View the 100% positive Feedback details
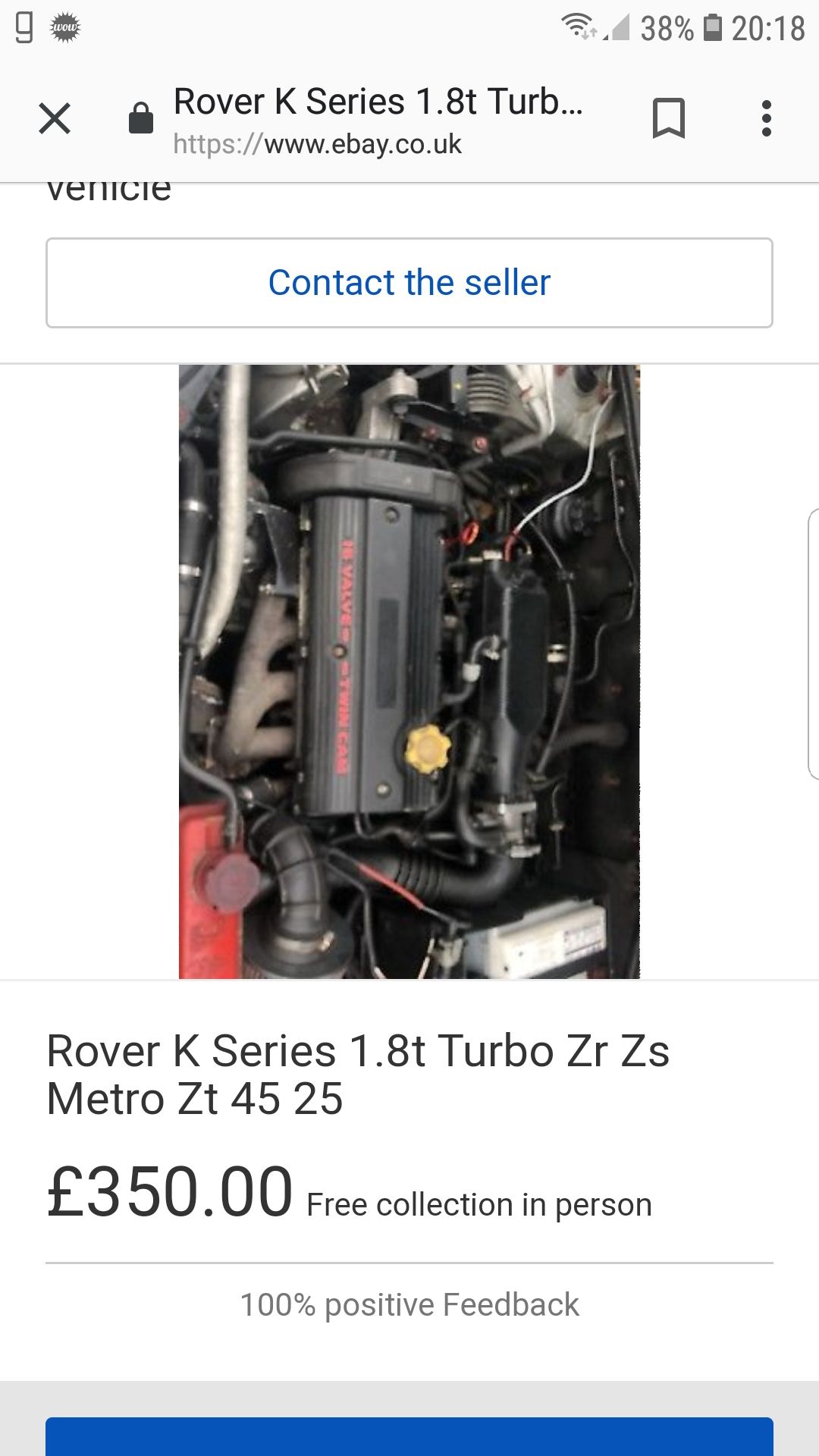 (x=409, y=1305)
